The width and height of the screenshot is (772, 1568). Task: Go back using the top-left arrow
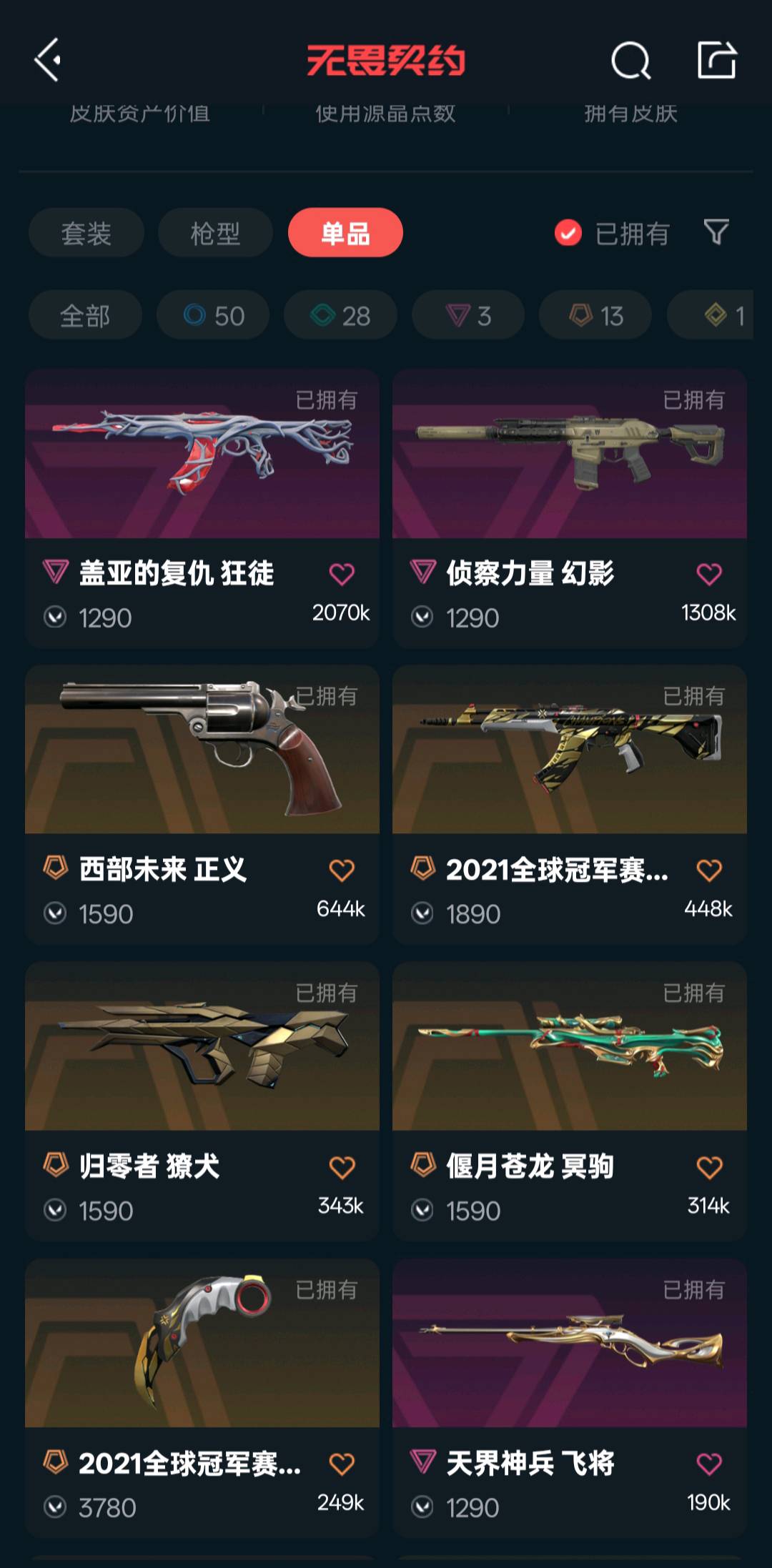click(x=48, y=60)
